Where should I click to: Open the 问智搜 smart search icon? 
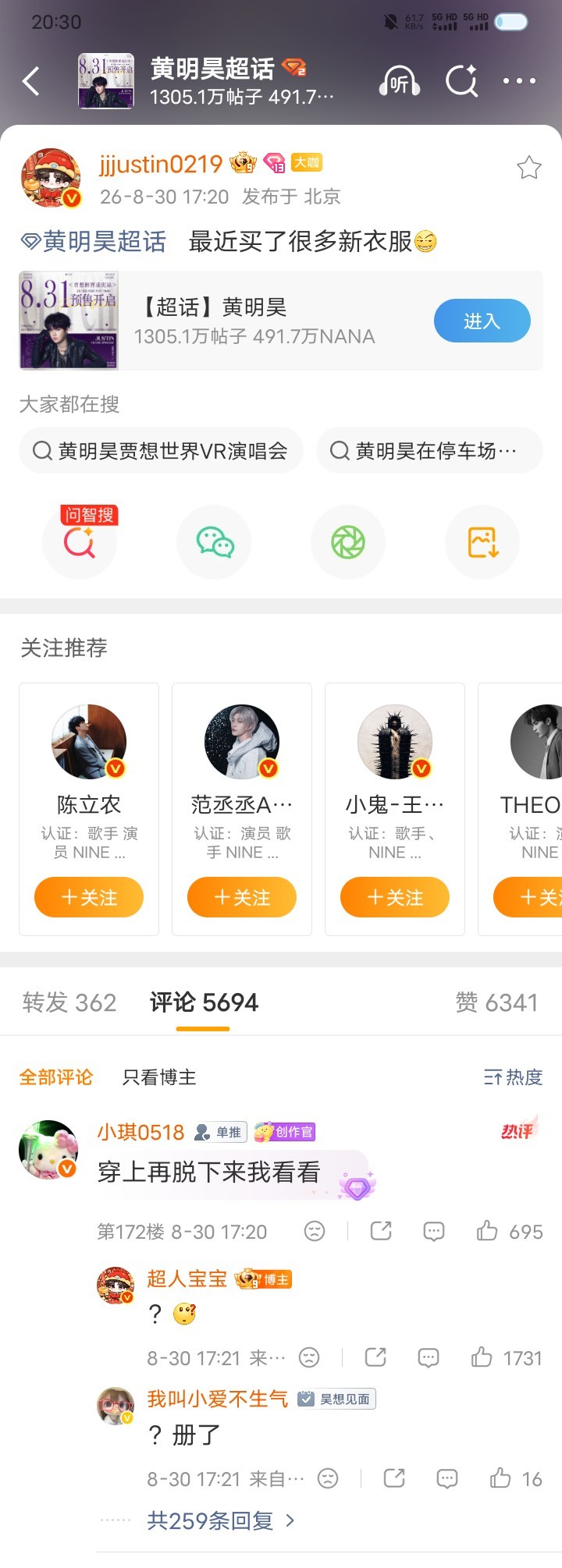pos(81,541)
